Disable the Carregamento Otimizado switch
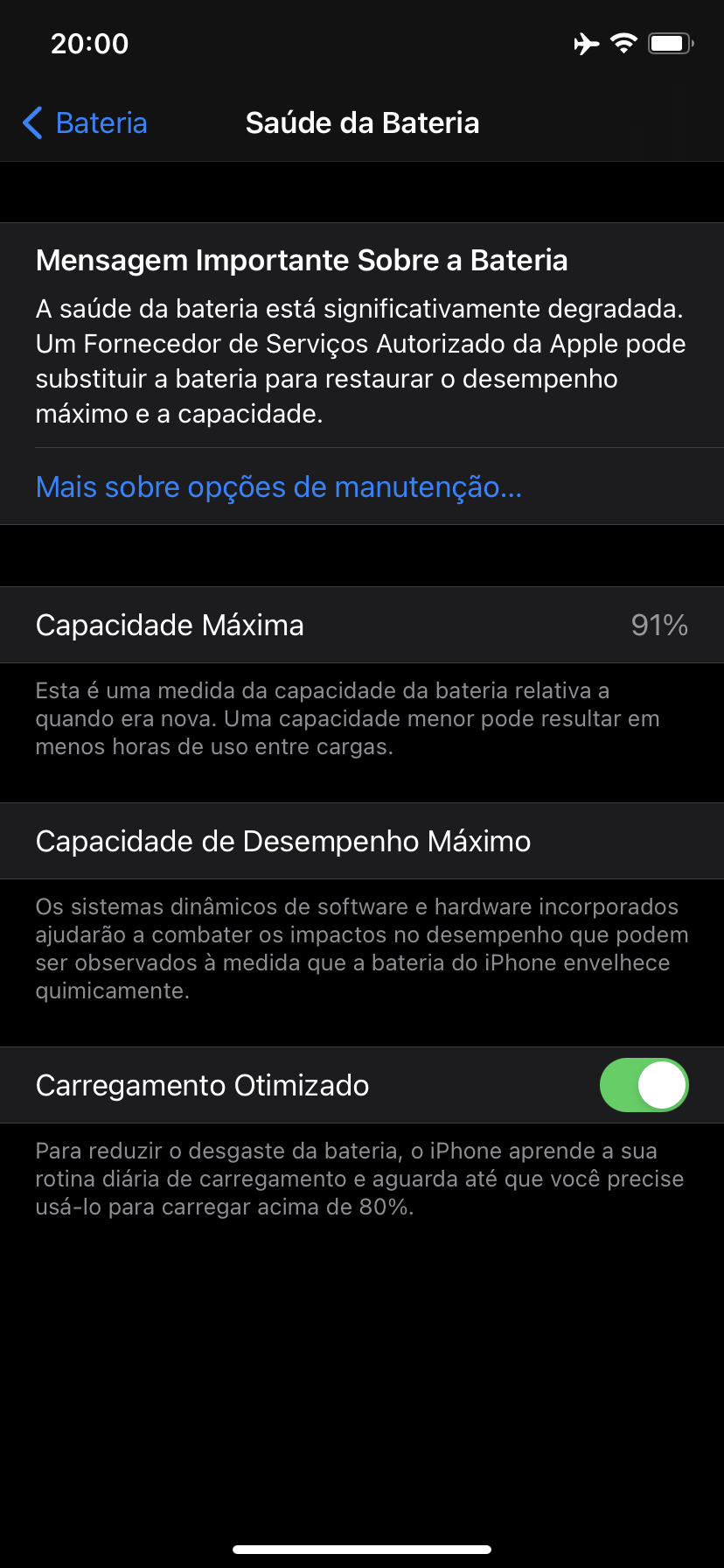The width and height of the screenshot is (724, 1568). (644, 1085)
